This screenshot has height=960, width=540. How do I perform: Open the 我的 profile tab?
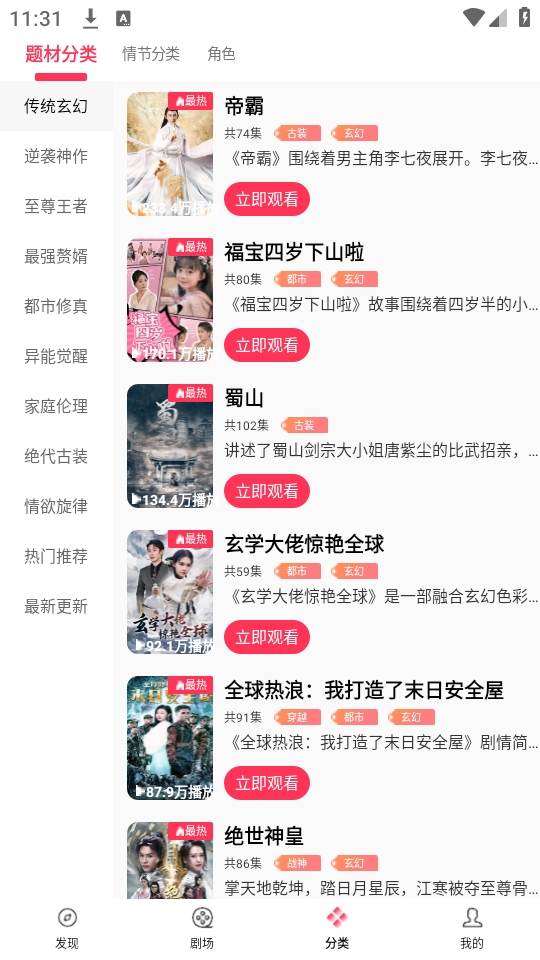coord(472,929)
